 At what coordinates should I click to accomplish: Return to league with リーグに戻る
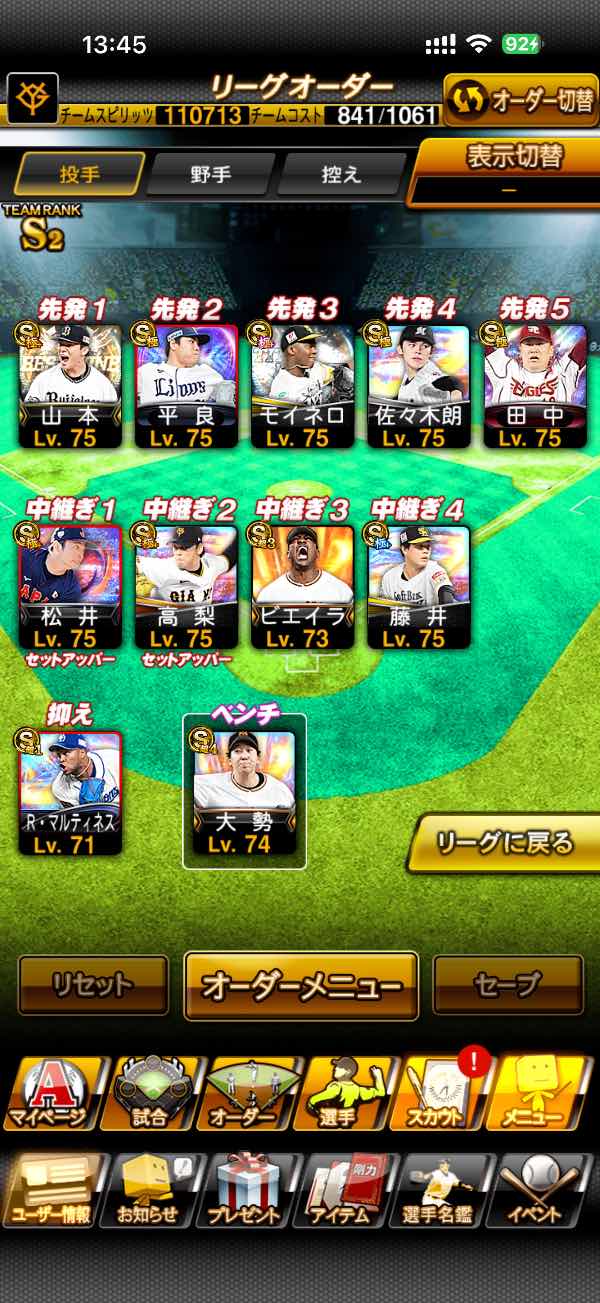(505, 843)
